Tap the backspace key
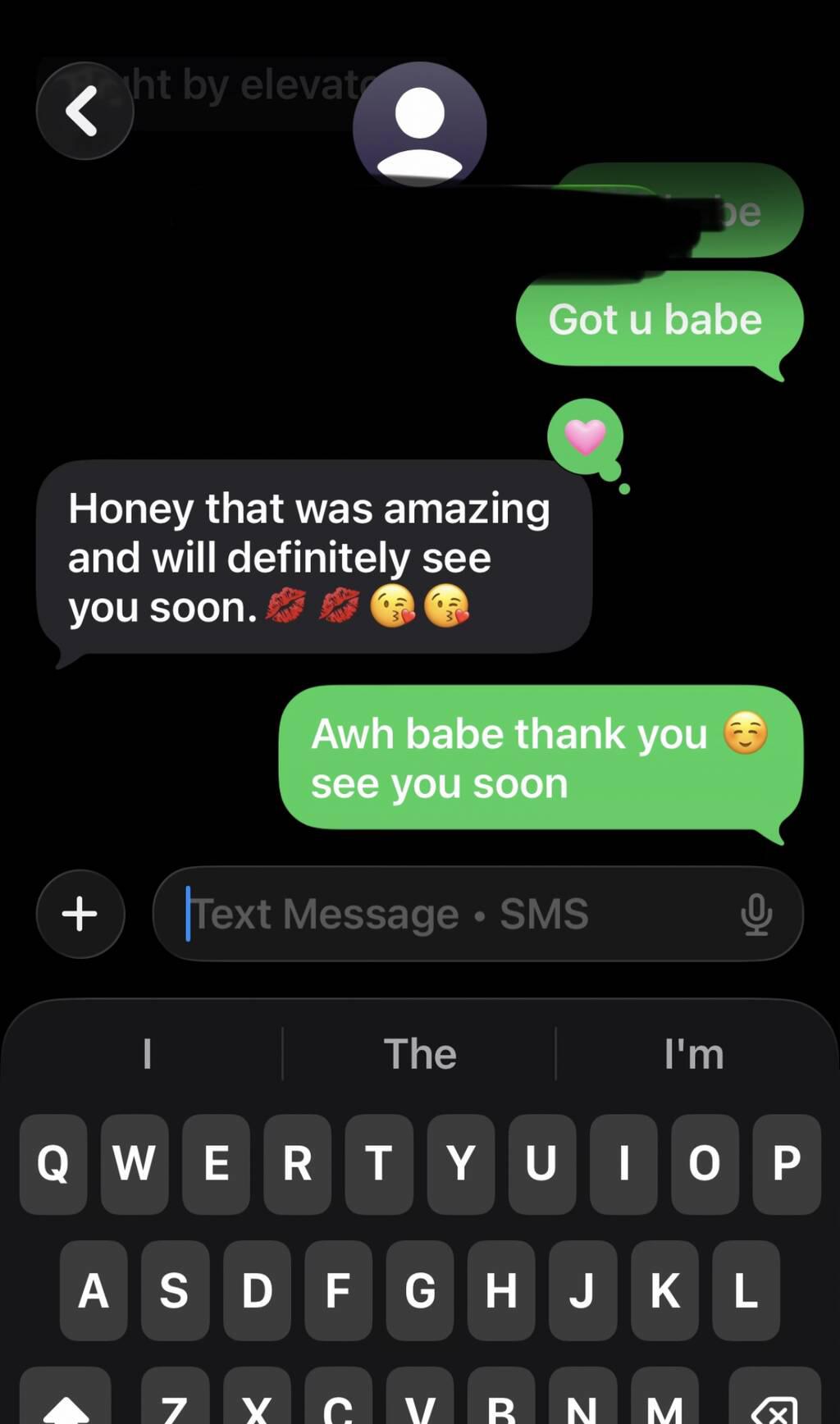Viewport: 840px width, 1424px height. click(x=775, y=1404)
